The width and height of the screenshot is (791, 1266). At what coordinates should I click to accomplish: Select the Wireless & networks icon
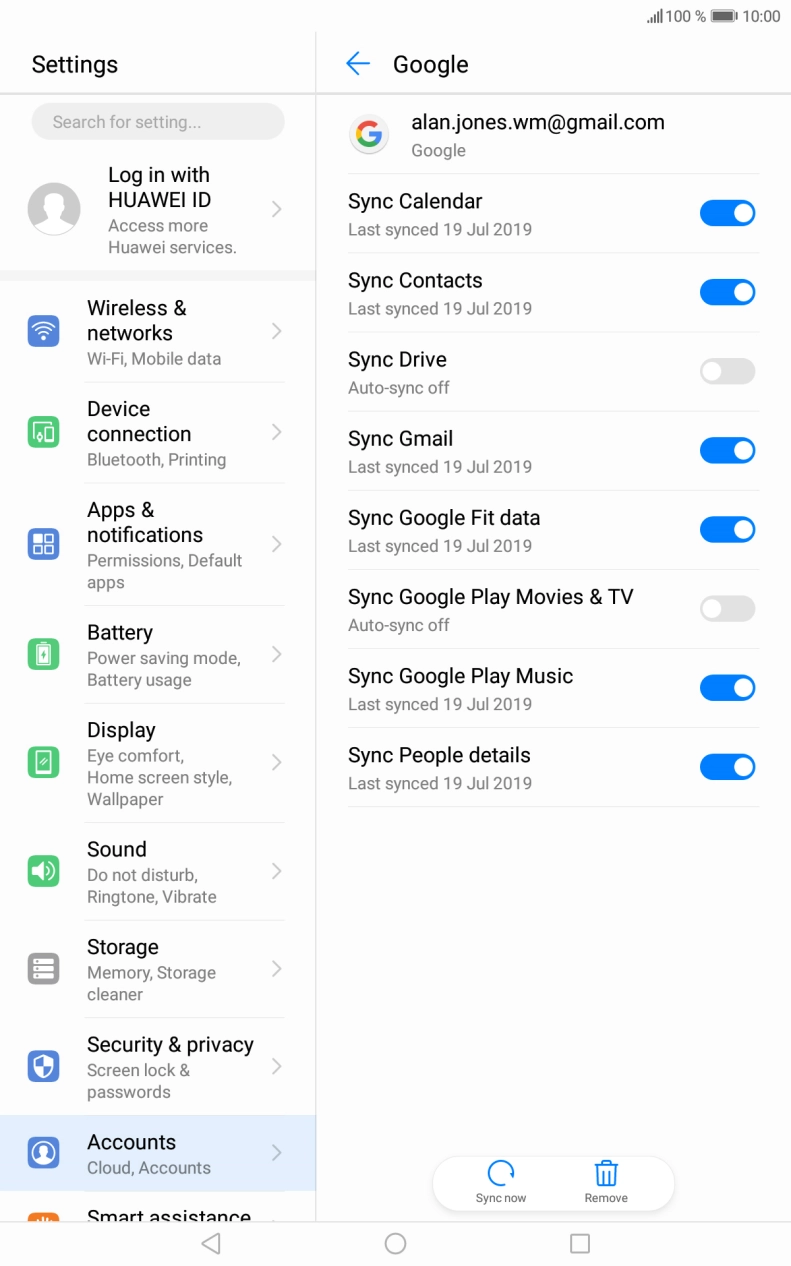click(x=42, y=330)
